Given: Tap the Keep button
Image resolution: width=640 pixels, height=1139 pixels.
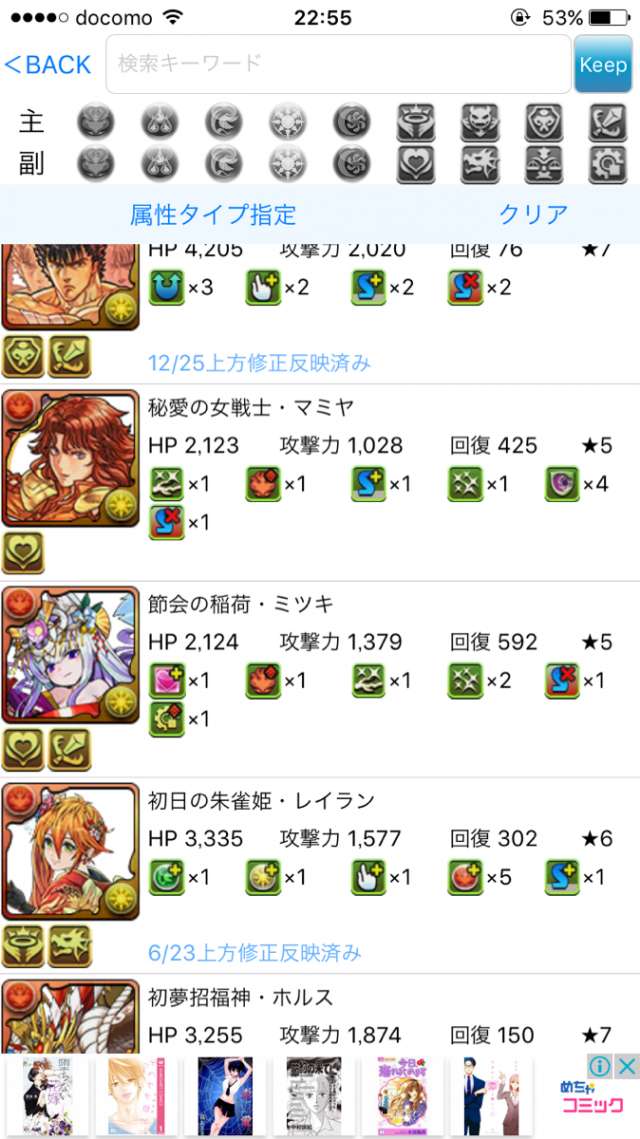Looking at the screenshot, I should coord(604,64).
